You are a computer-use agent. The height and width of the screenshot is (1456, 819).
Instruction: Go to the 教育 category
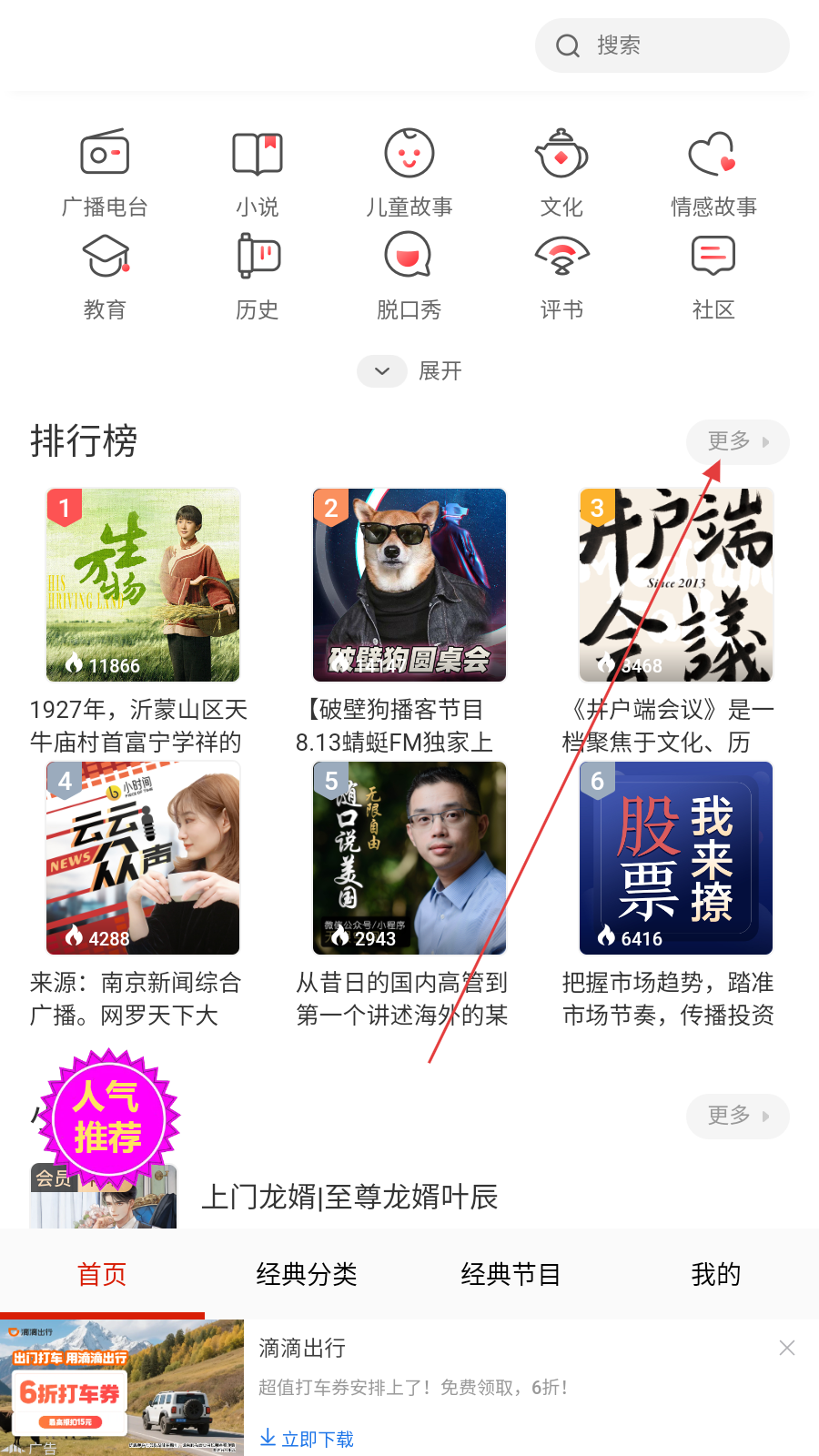point(105,276)
